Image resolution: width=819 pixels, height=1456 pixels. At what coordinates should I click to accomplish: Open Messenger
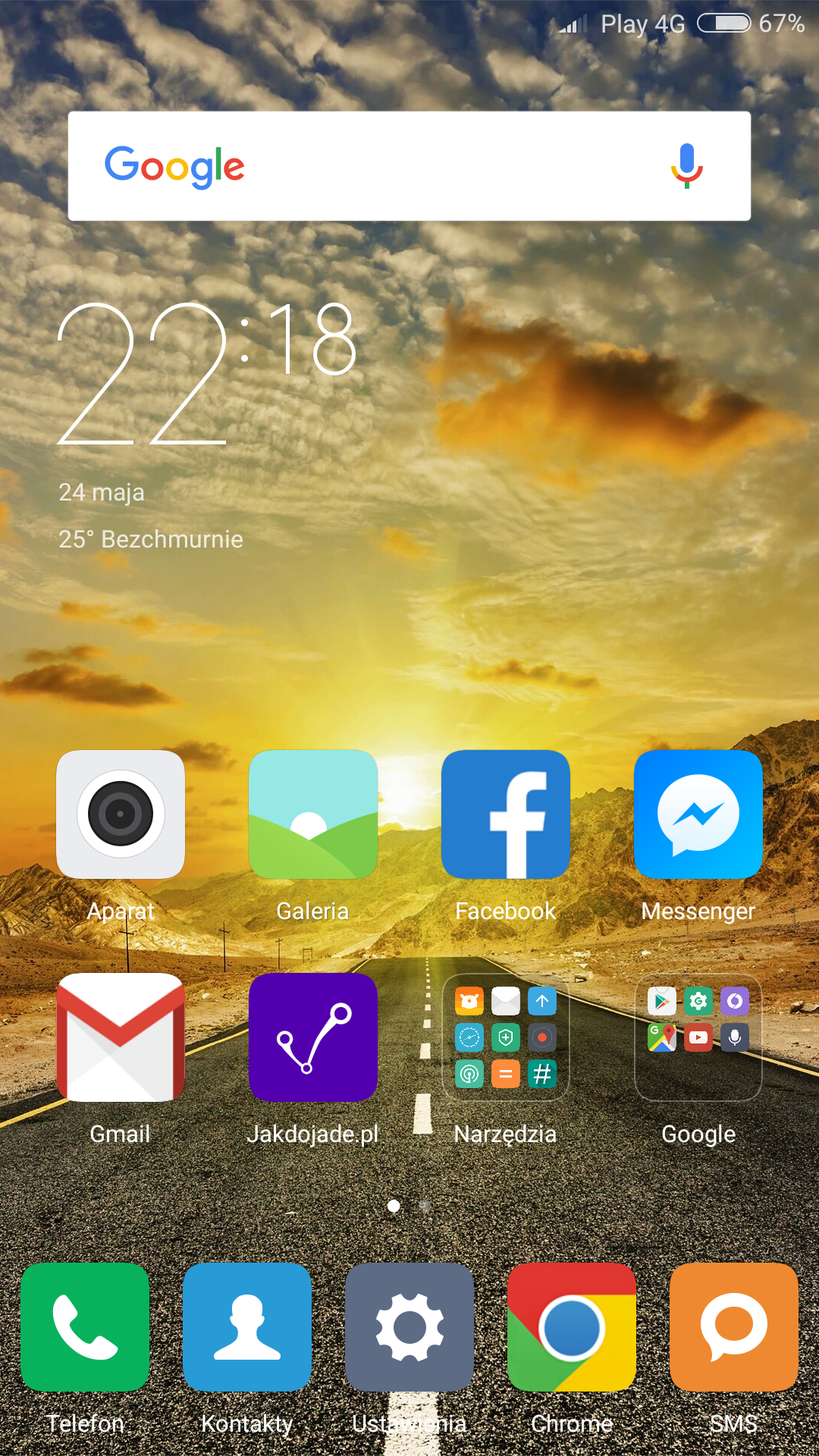pyautogui.click(x=698, y=814)
